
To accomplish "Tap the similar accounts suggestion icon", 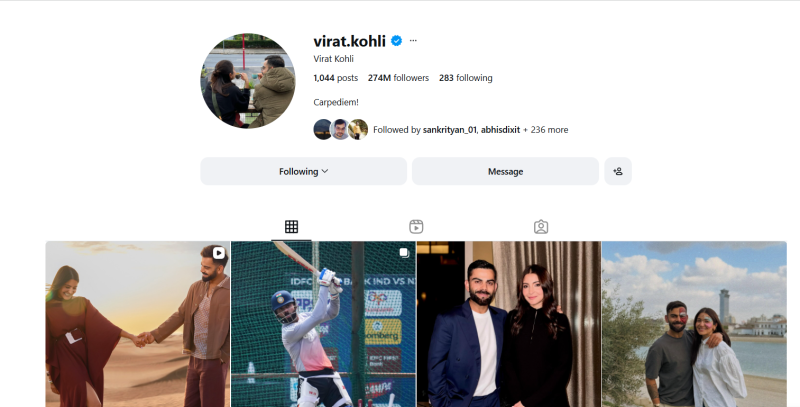I will pyautogui.click(x=618, y=171).
